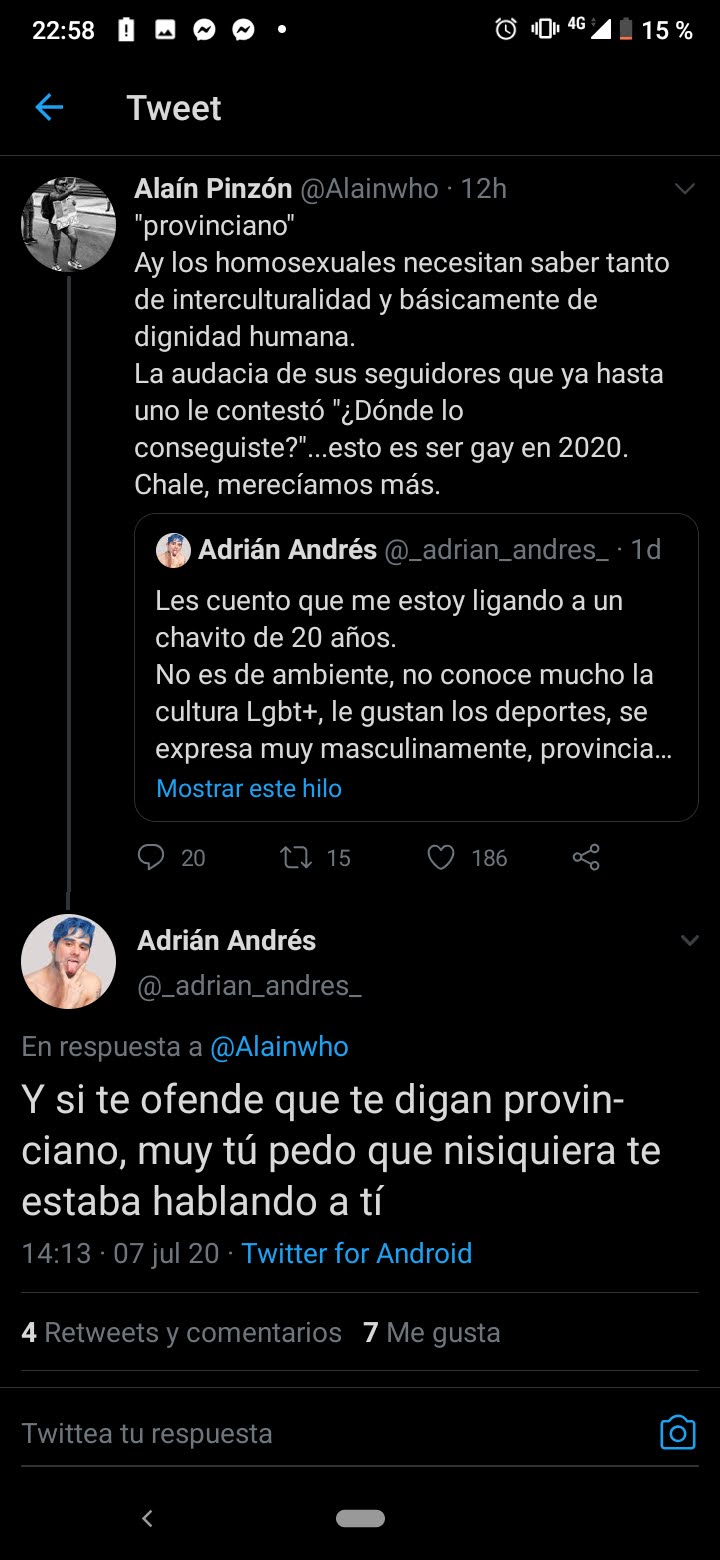
Task: Tap the "Twittea tu respuesta" field
Action: tap(300, 1433)
